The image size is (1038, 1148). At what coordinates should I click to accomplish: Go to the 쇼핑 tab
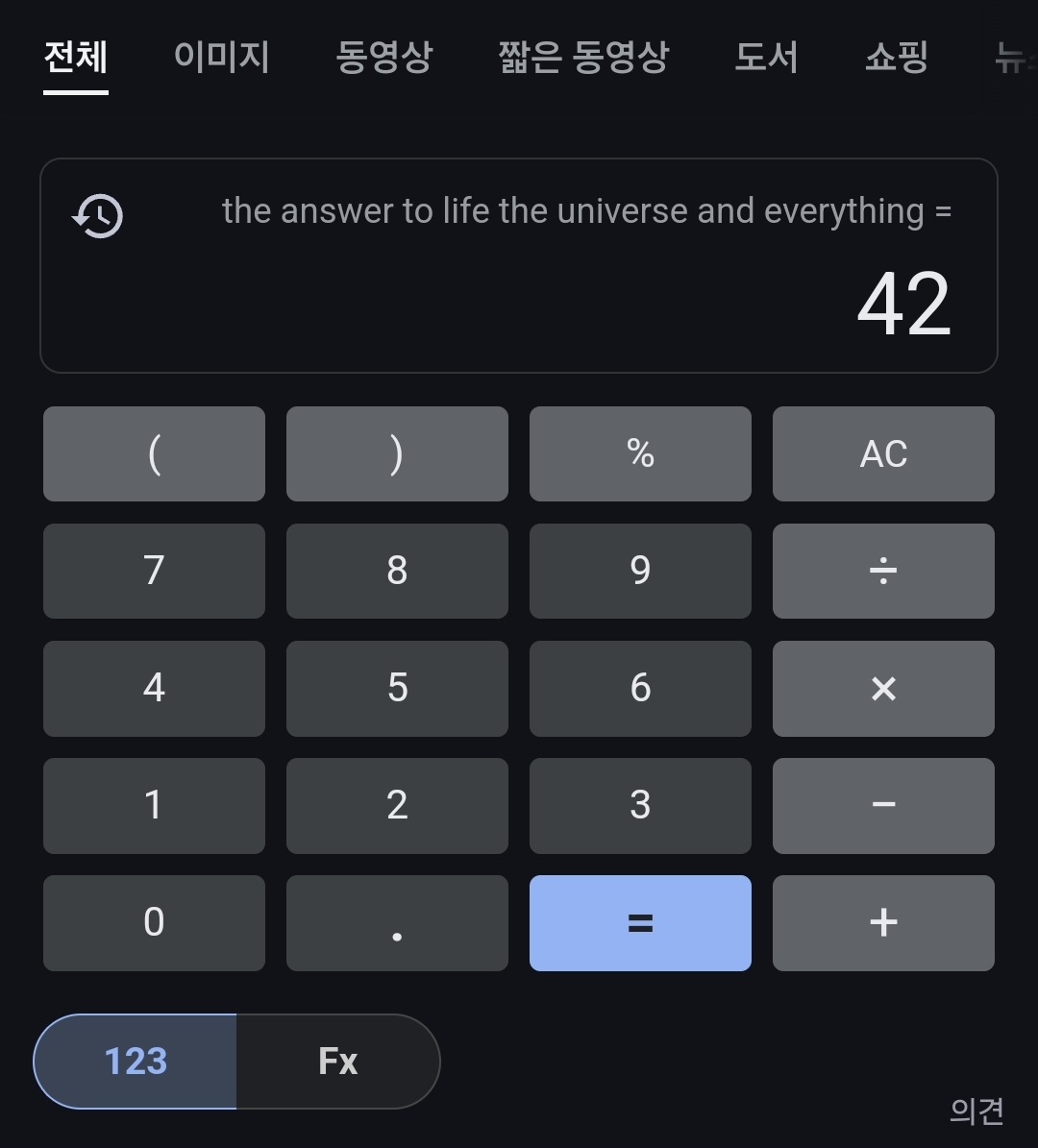point(896,58)
